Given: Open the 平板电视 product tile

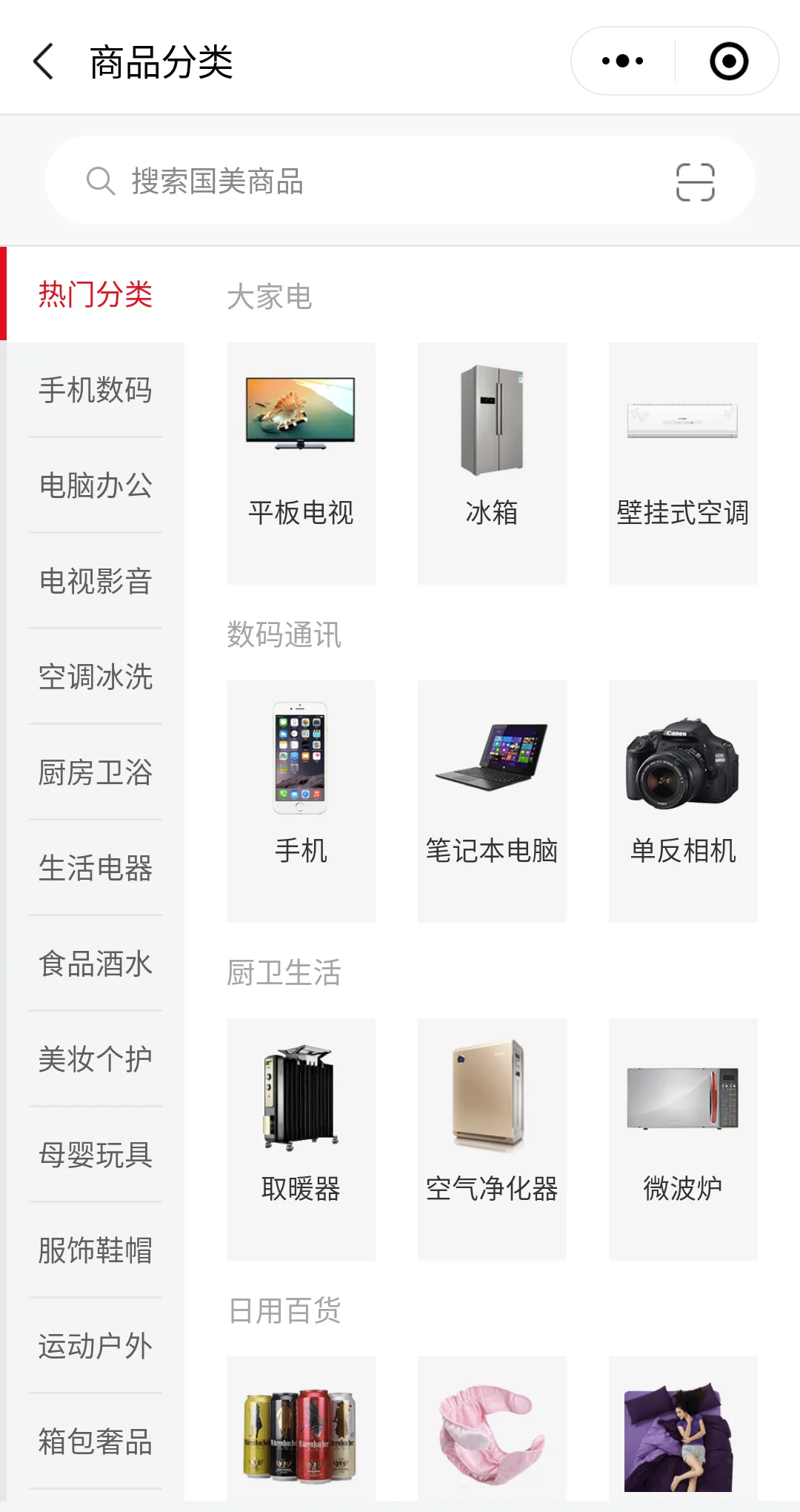Looking at the screenshot, I should (x=301, y=463).
